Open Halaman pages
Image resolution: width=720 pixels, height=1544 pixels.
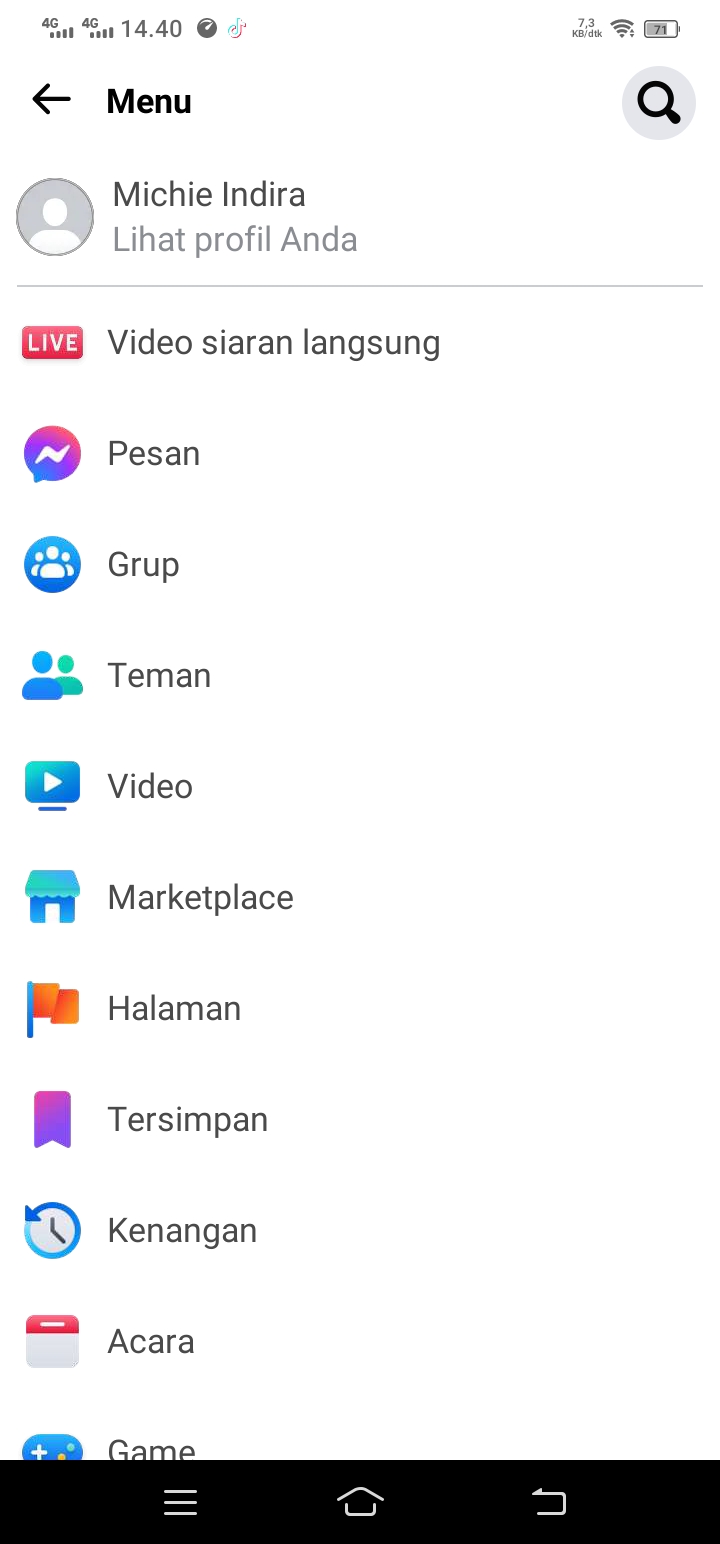click(x=174, y=1009)
